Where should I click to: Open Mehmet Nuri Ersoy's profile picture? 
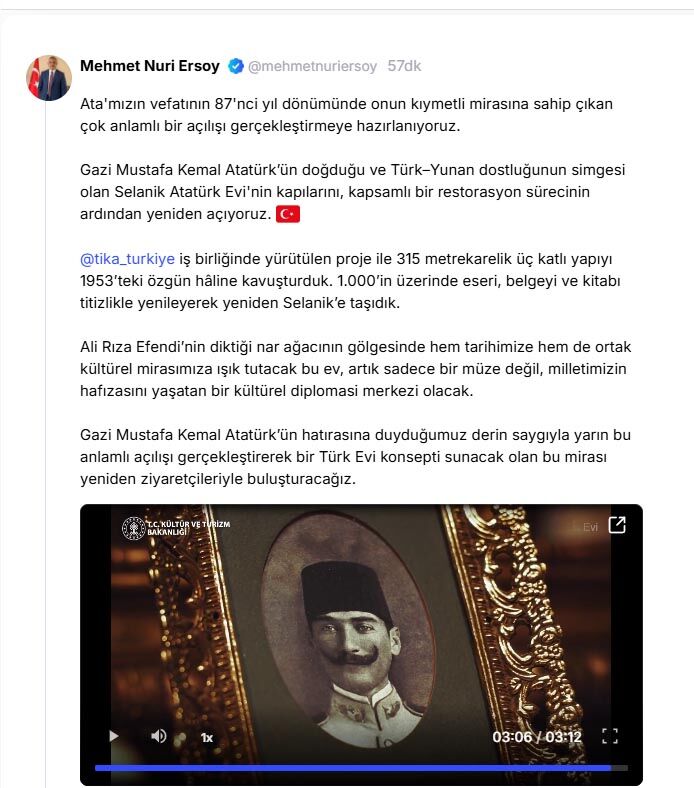point(48,78)
